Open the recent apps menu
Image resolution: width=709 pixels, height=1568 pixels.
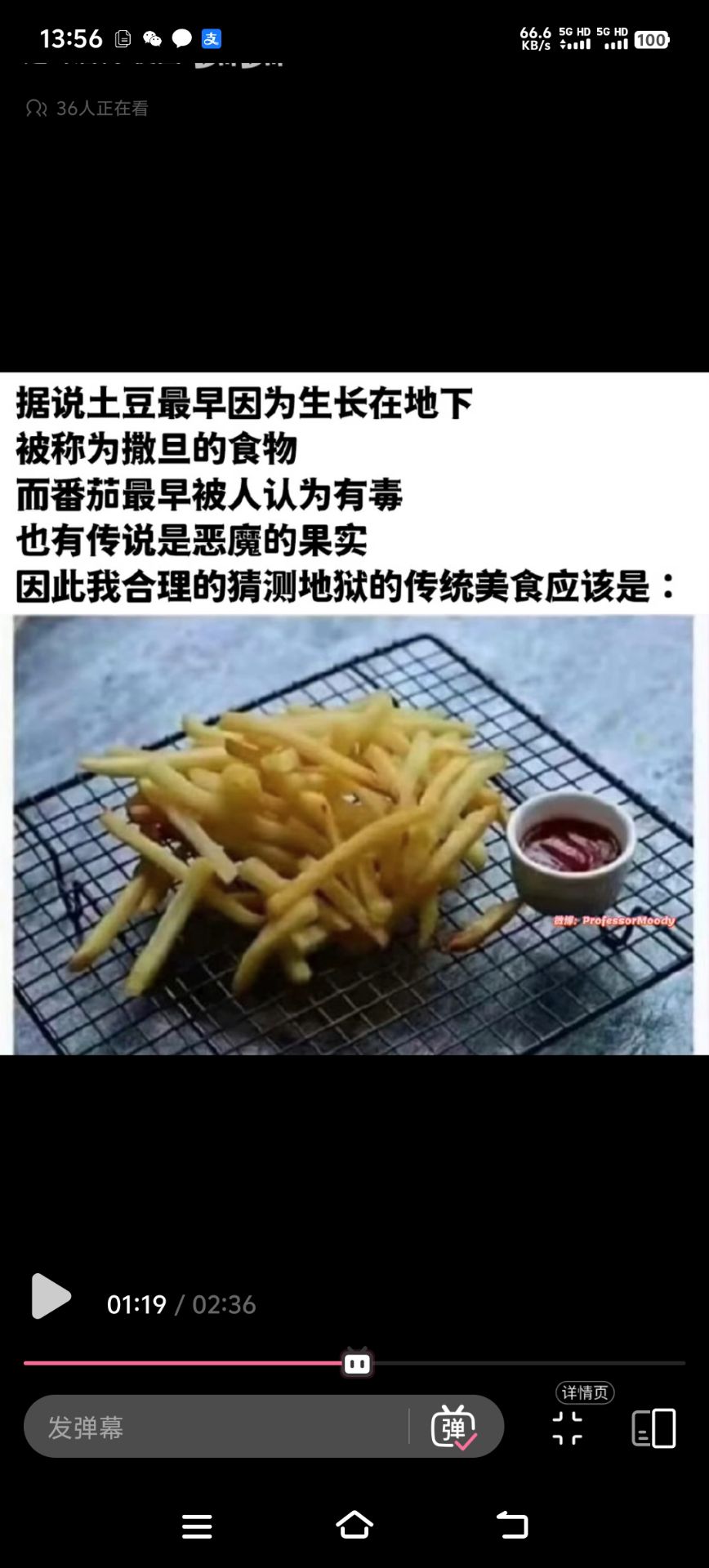coord(197,1526)
